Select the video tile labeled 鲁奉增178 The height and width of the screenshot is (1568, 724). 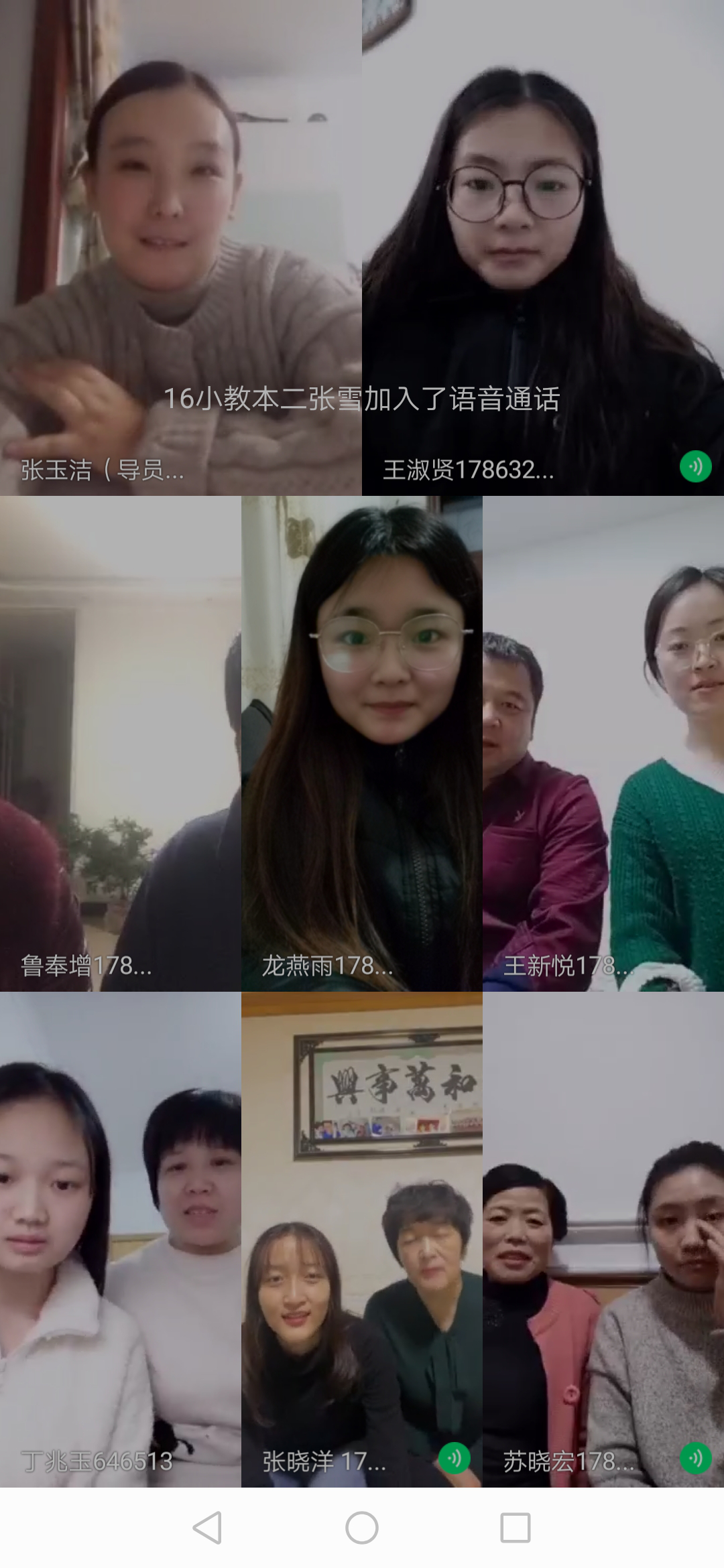tap(121, 744)
